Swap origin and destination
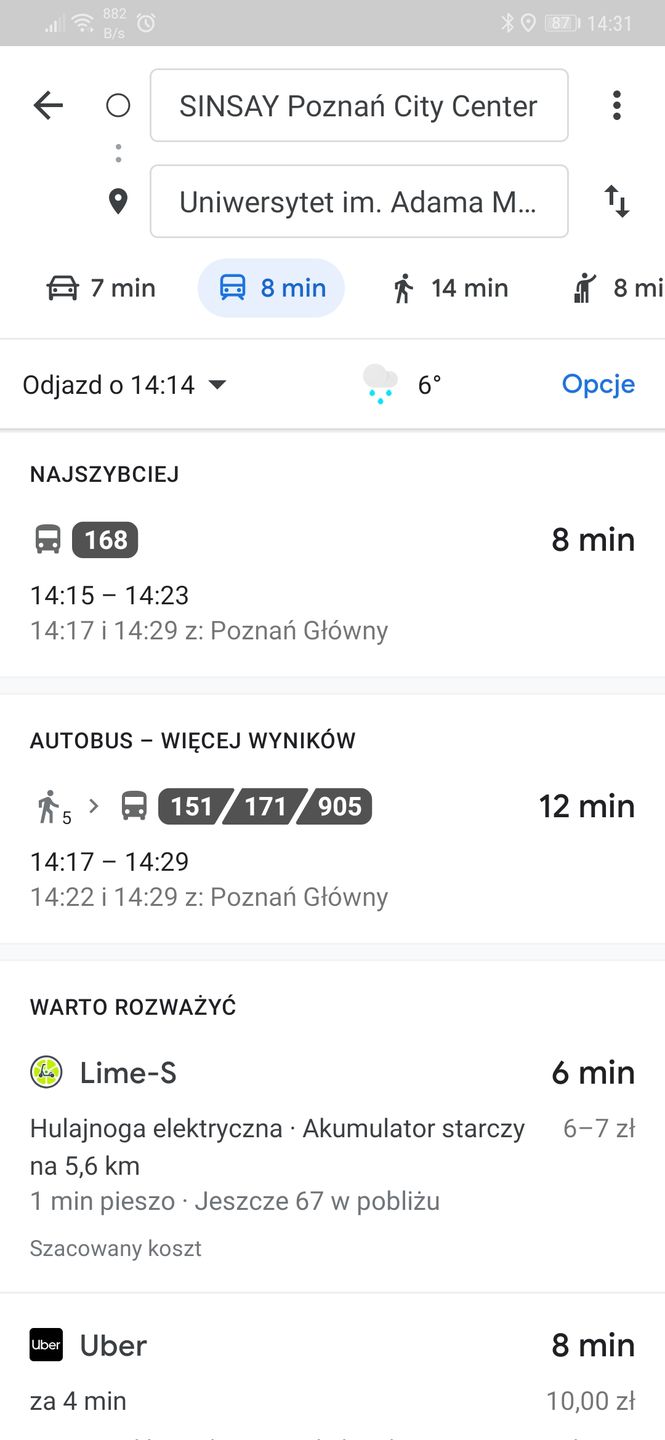The height and width of the screenshot is (1440, 665). tap(616, 202)
